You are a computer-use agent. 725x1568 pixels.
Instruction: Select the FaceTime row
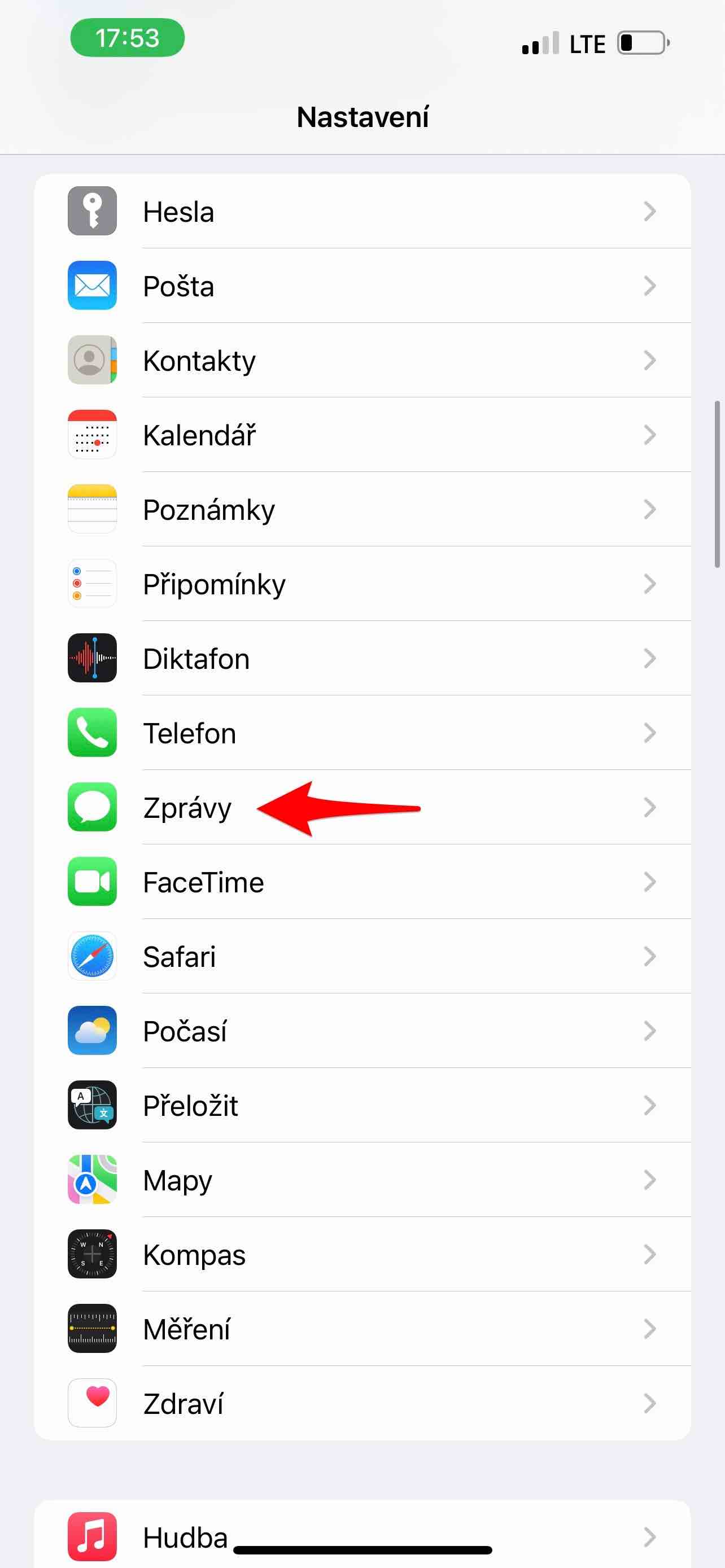(361, 882)
